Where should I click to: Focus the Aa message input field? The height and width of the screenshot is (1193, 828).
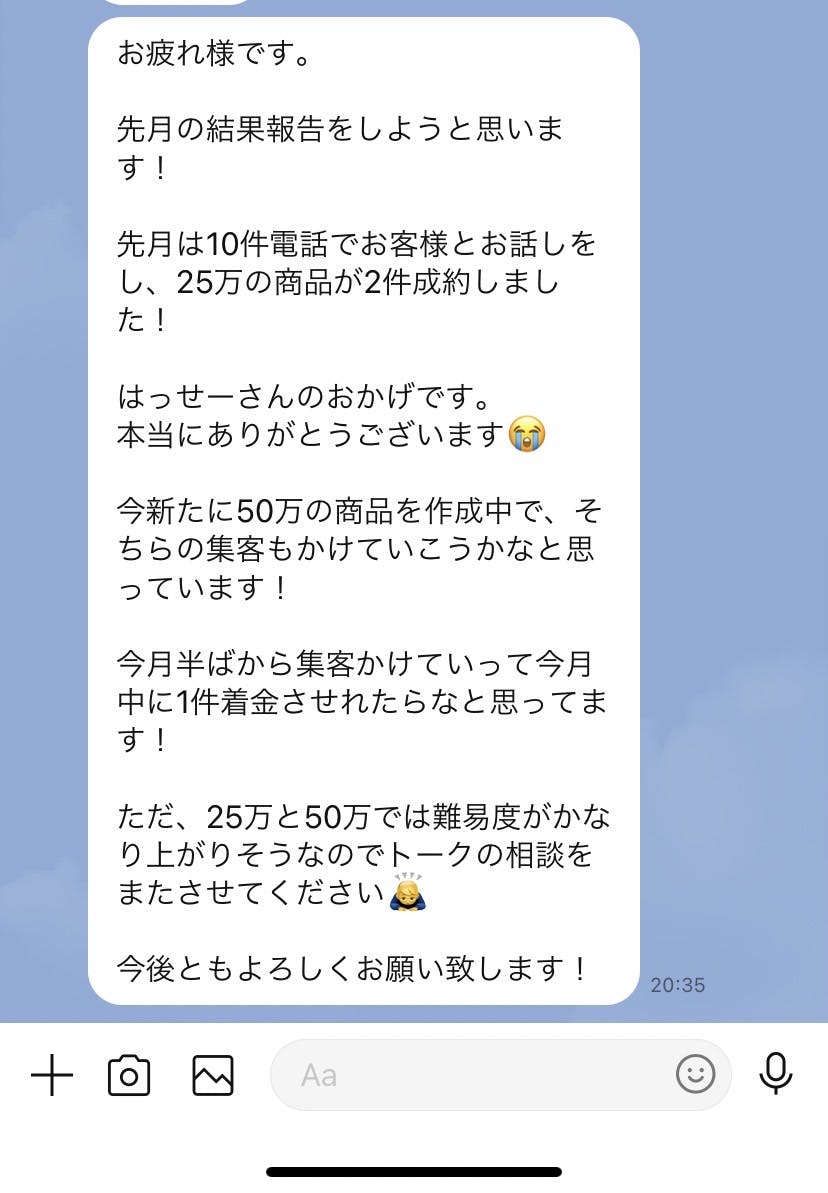point(470,1076)
